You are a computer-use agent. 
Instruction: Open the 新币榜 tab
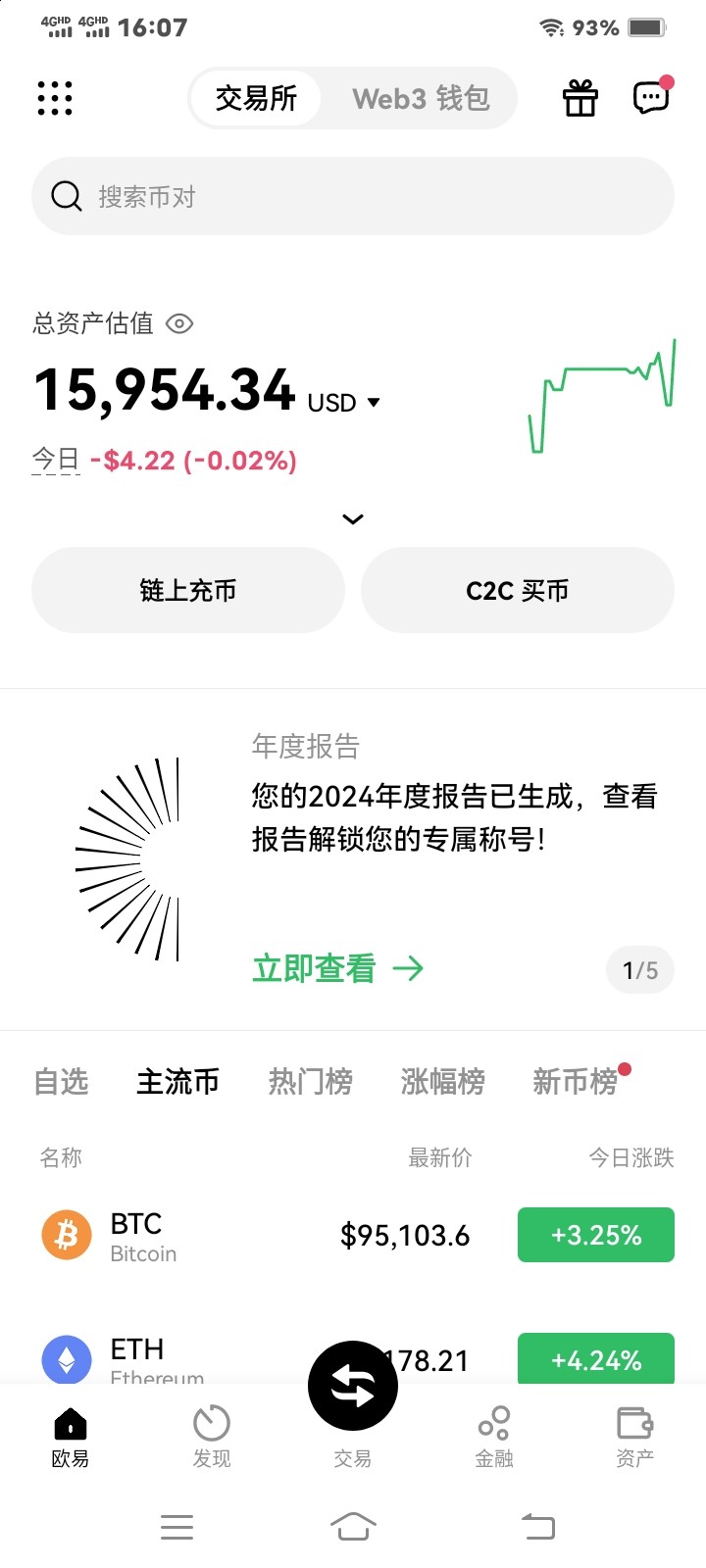[575, 1082]
